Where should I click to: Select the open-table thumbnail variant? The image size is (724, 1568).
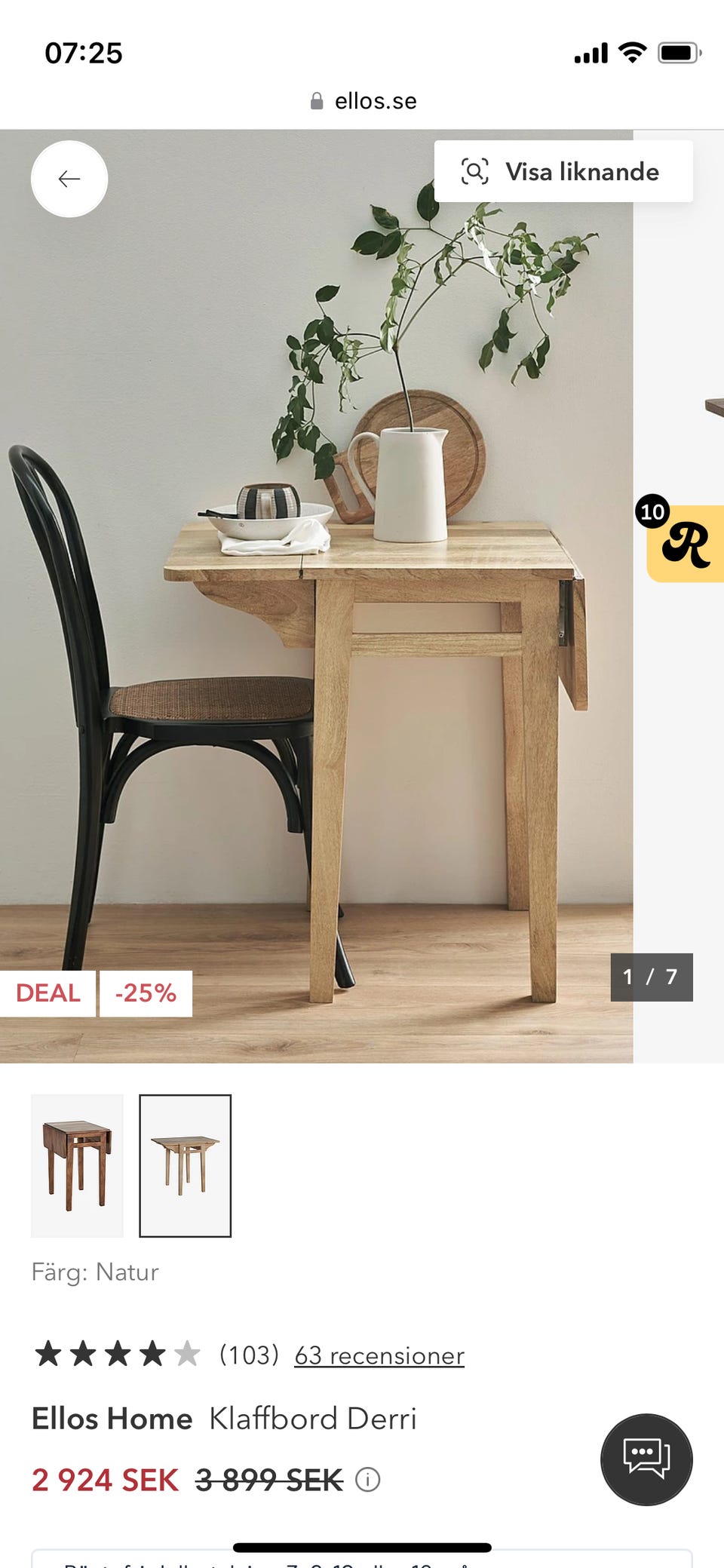click(x=184, y=1165)
